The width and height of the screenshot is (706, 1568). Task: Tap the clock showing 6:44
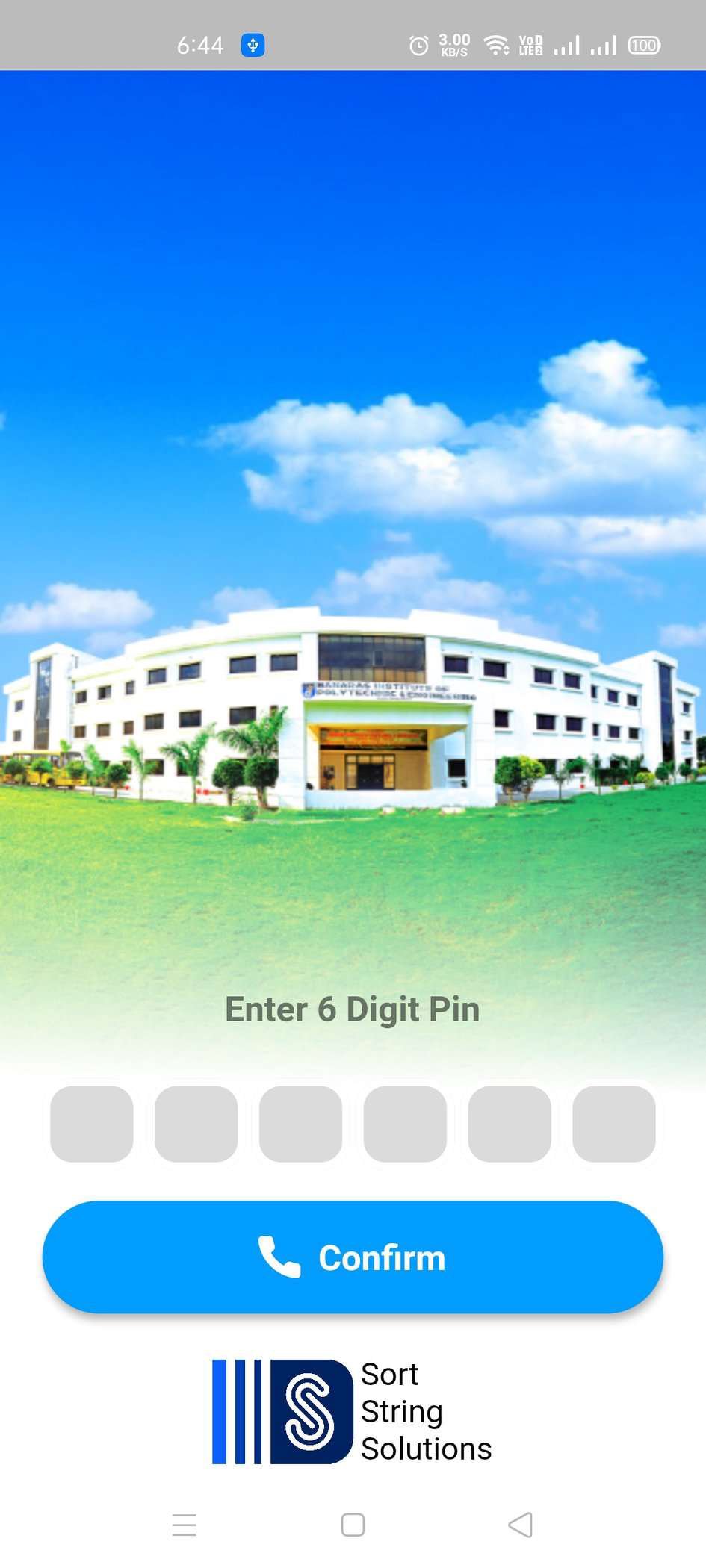click(199, 45)
